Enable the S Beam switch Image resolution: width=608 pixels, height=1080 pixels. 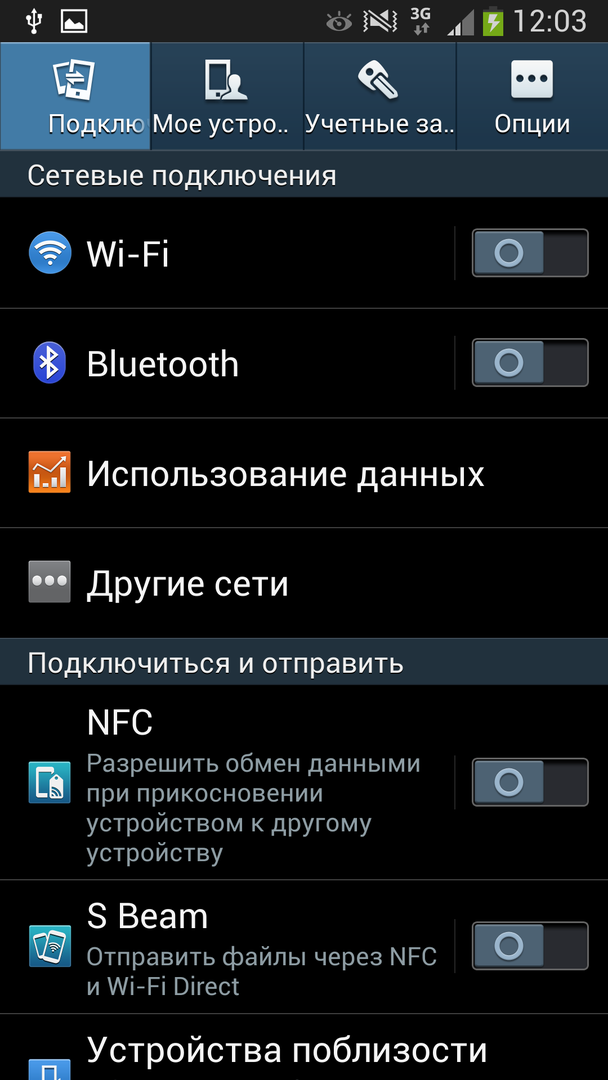pyautogui.click(x=530, y=945)
